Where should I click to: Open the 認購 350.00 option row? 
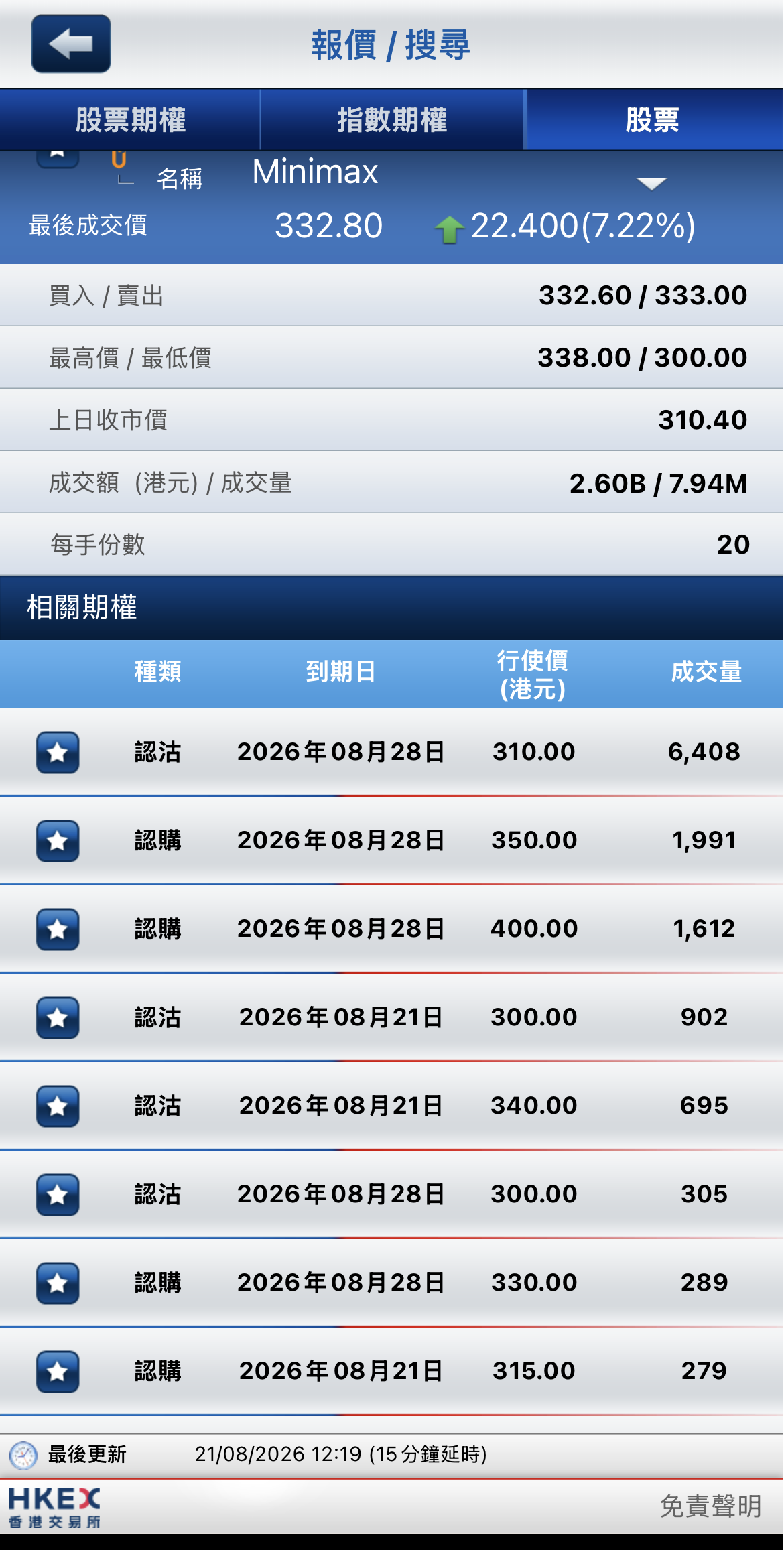[x=392, y=840]
